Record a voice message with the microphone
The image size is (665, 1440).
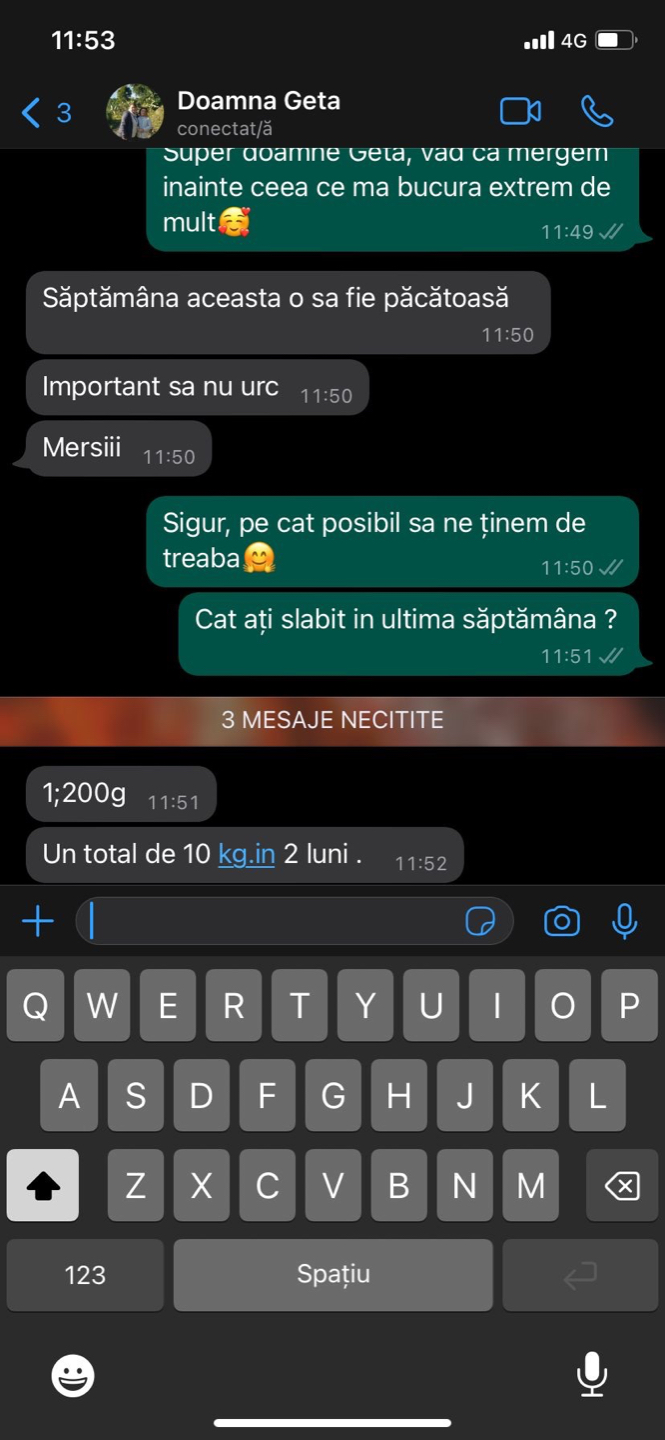click(625, 921)
